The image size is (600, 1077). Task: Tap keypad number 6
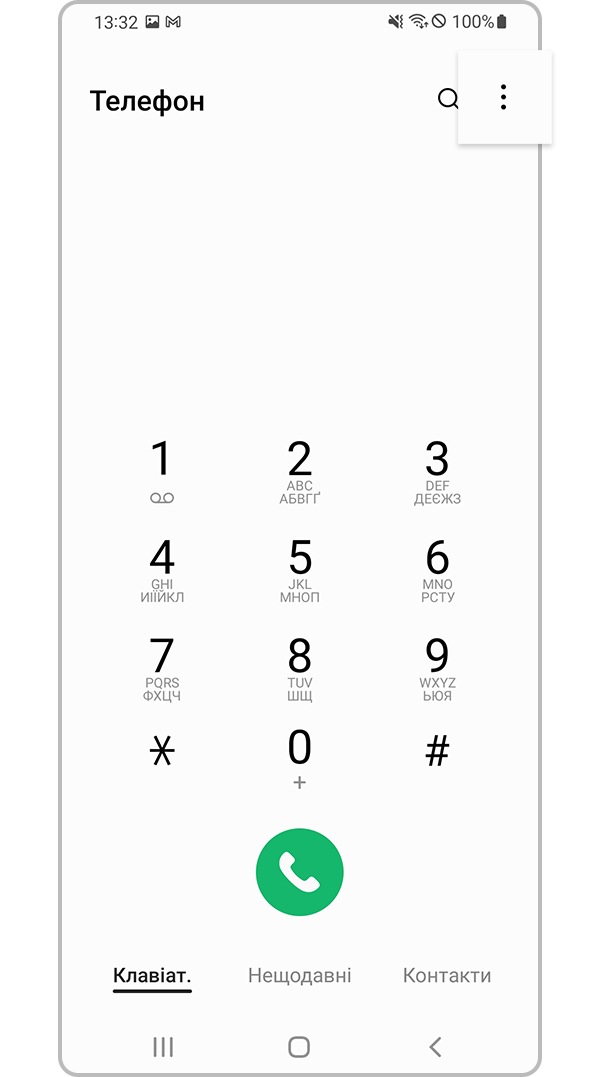[437, 569]
